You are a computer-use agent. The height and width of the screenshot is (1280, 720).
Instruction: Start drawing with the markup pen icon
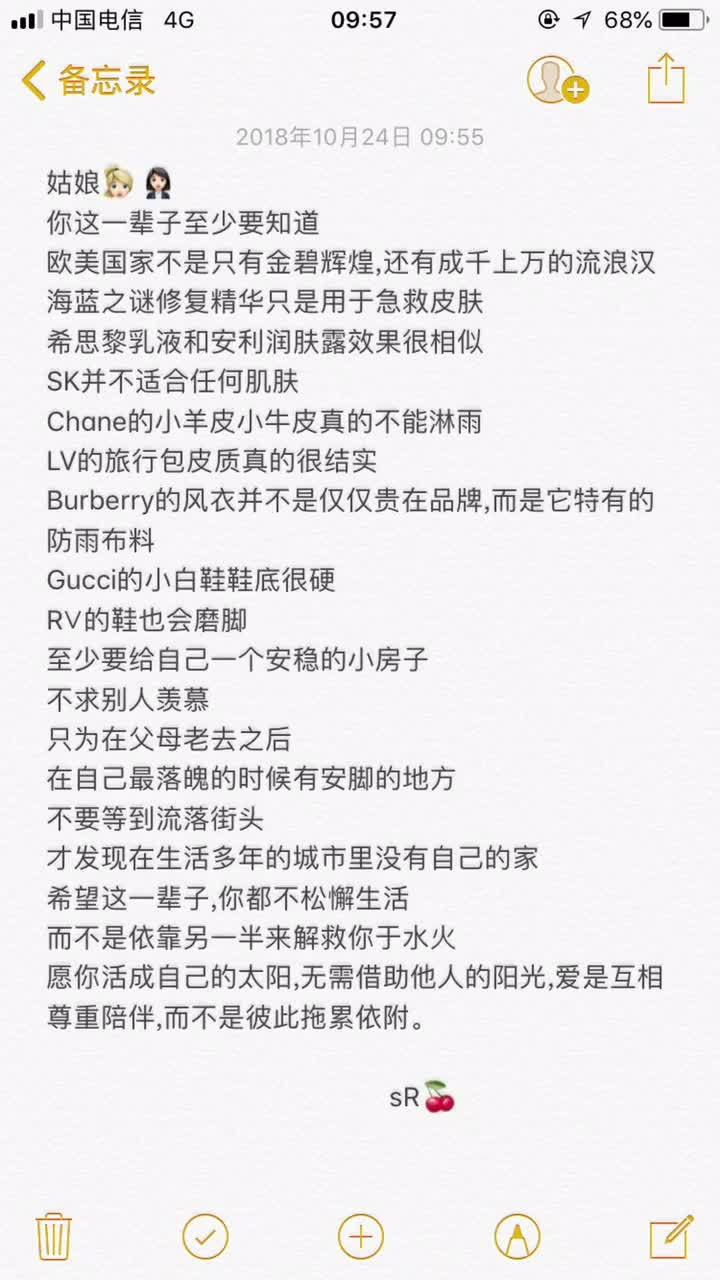[517, 1237]
